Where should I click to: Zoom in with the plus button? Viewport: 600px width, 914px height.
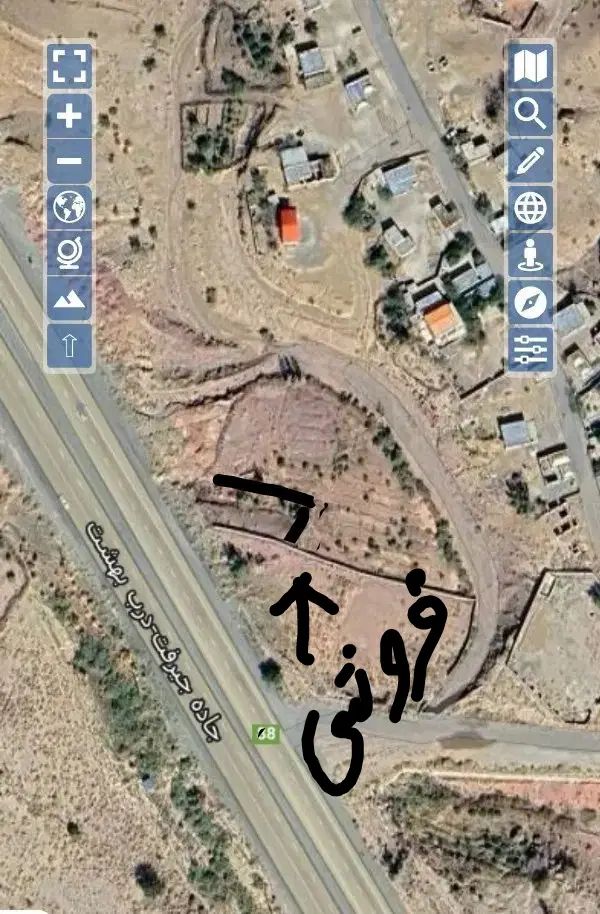[70, 116]
